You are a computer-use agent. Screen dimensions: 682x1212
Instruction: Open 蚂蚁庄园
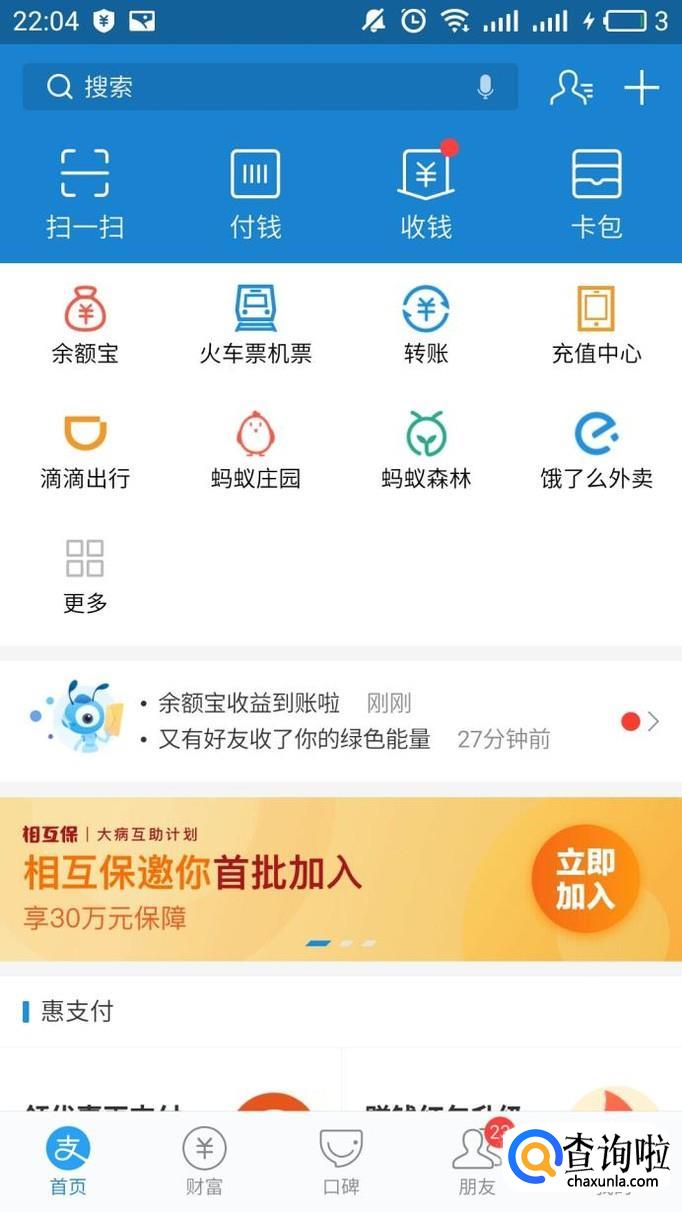(255, 450)
